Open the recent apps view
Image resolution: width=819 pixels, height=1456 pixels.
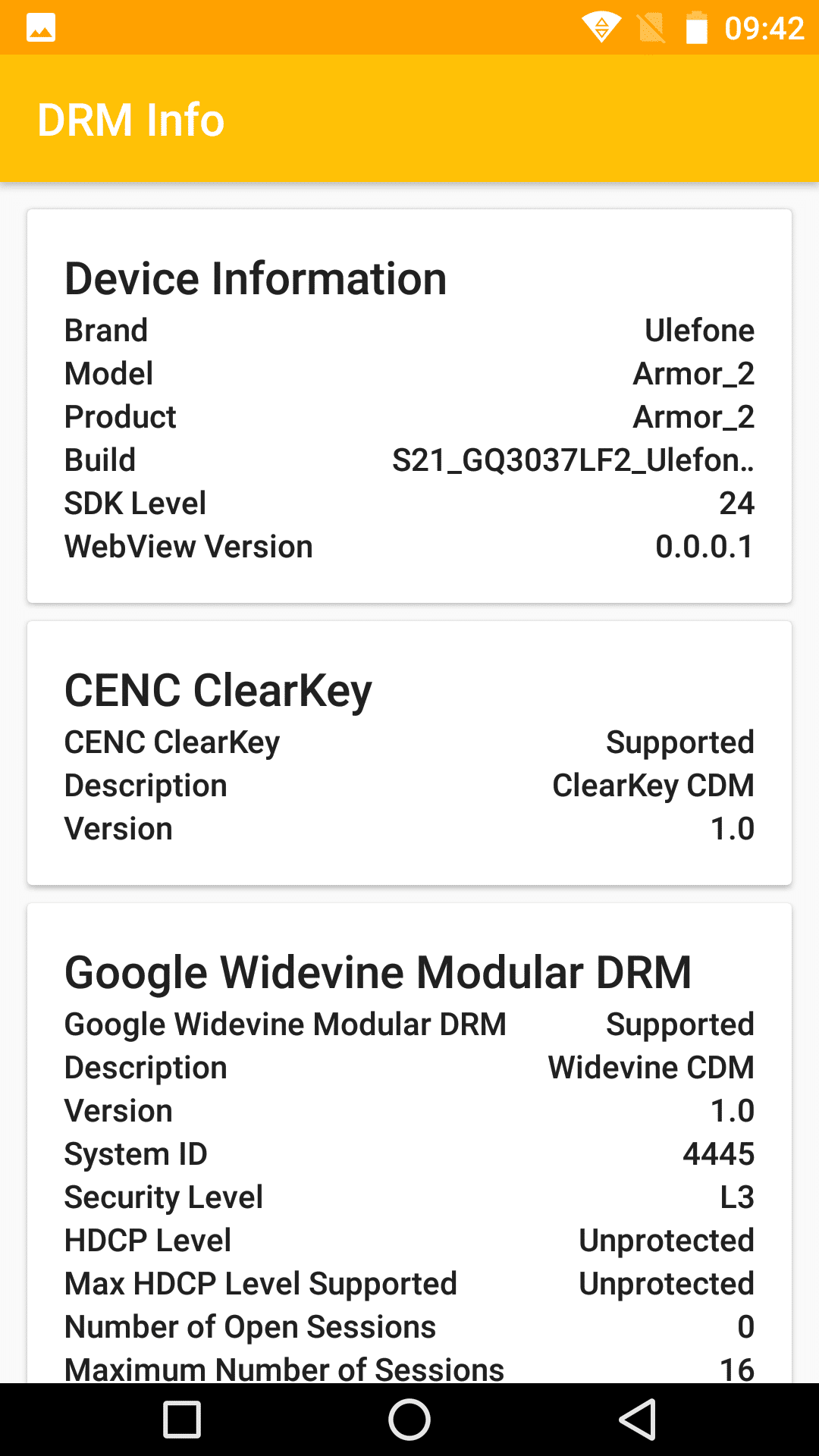[x=182, y=1420]
